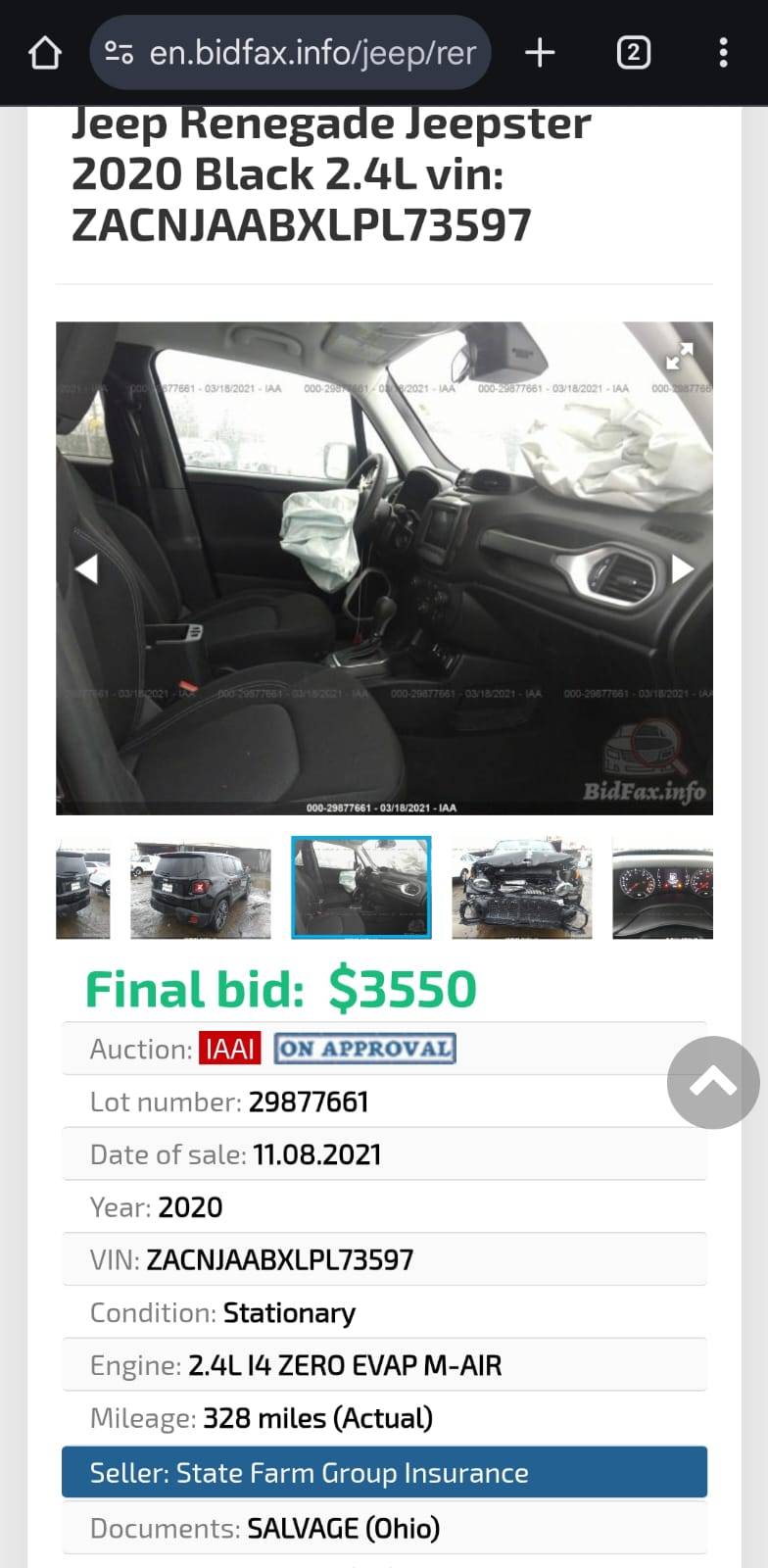The height and width of the screenshot is (1568, 768).
Task: Expand the car photo to fullscreen
Action: click(x=679, y=357)
